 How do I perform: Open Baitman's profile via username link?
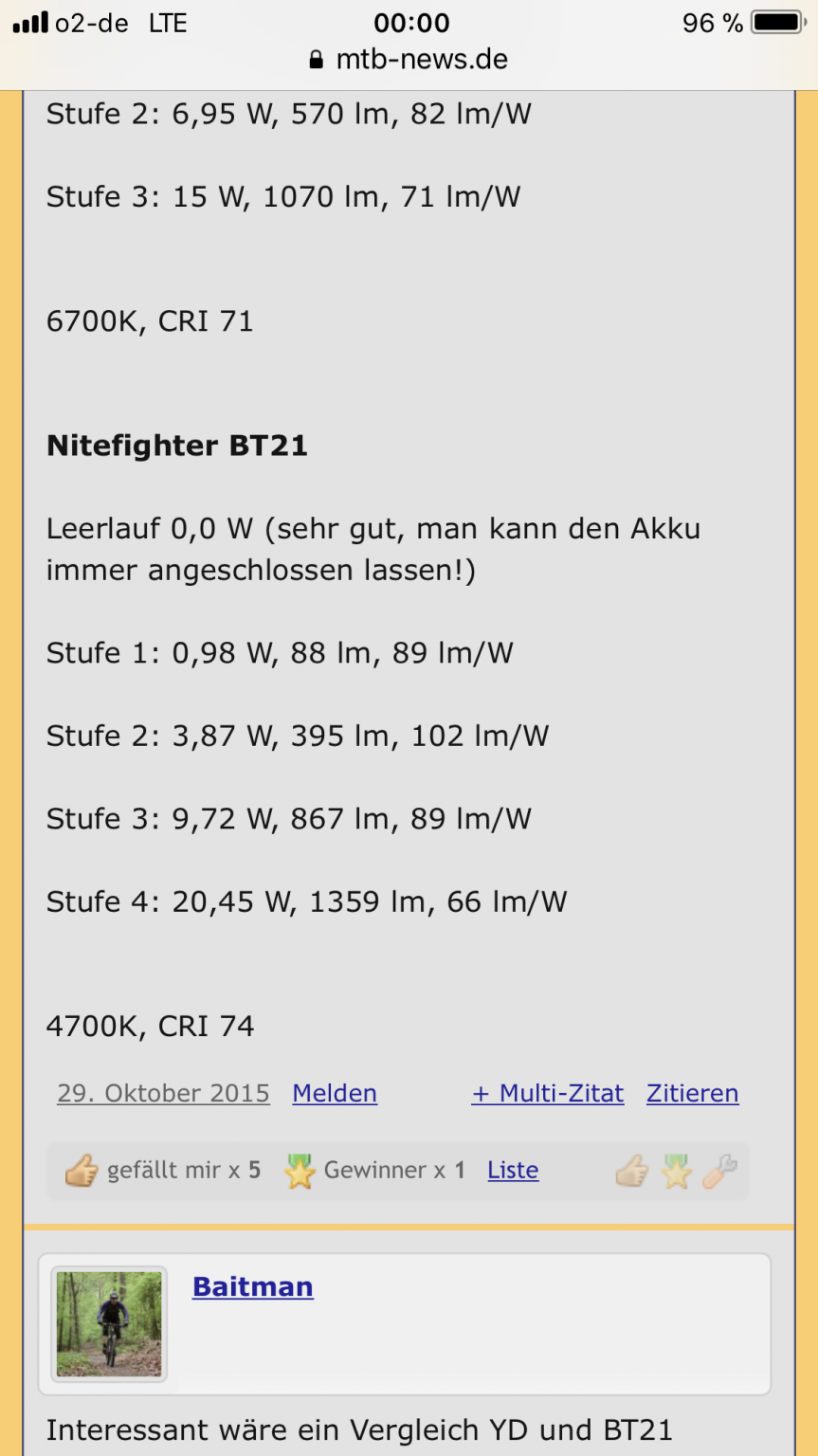pos(252,1286)
